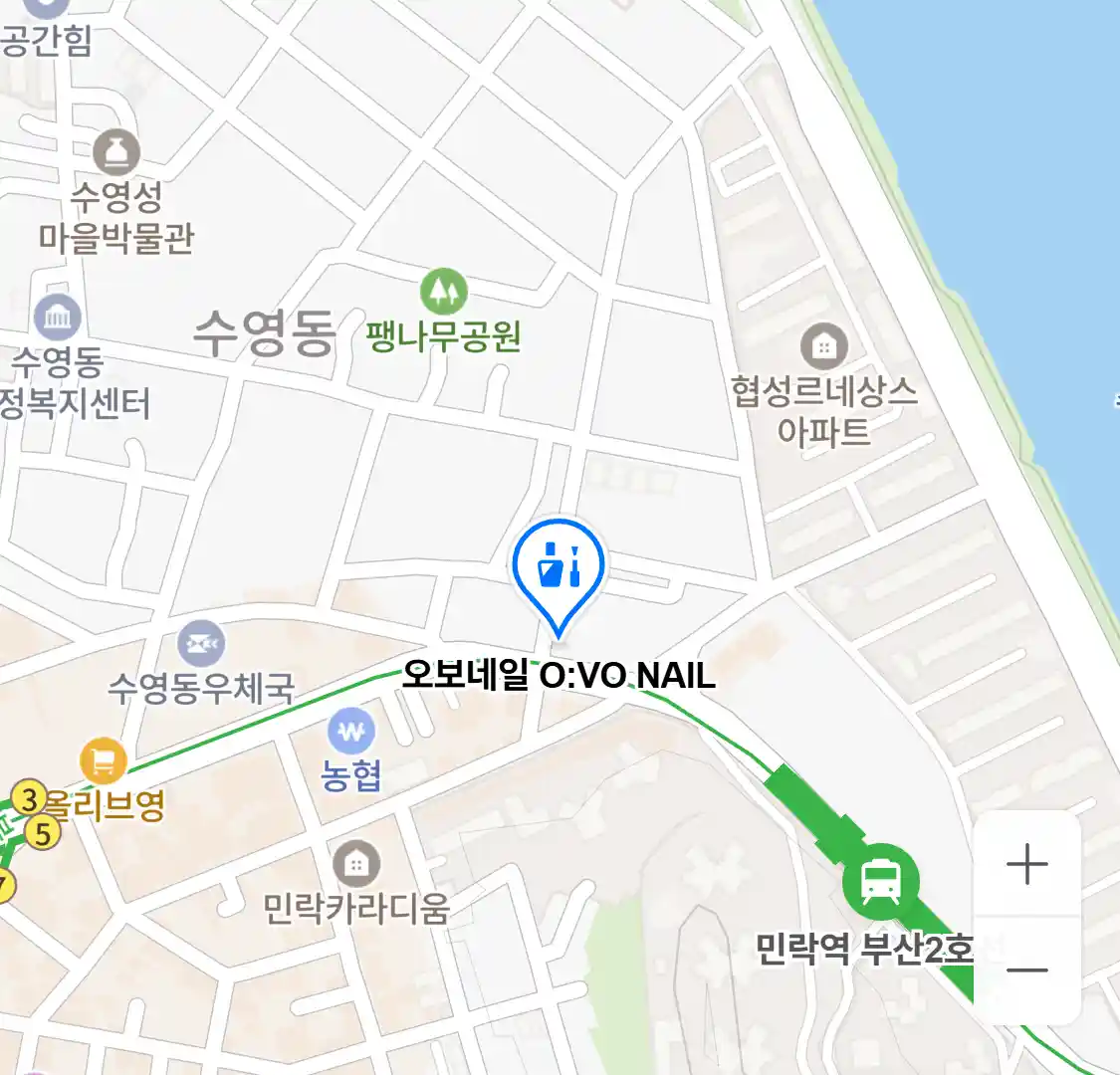Open the 올리브영 shop marker
Image resolution: width=1120 pixels, height=1075 pixels.
[104, 761]
